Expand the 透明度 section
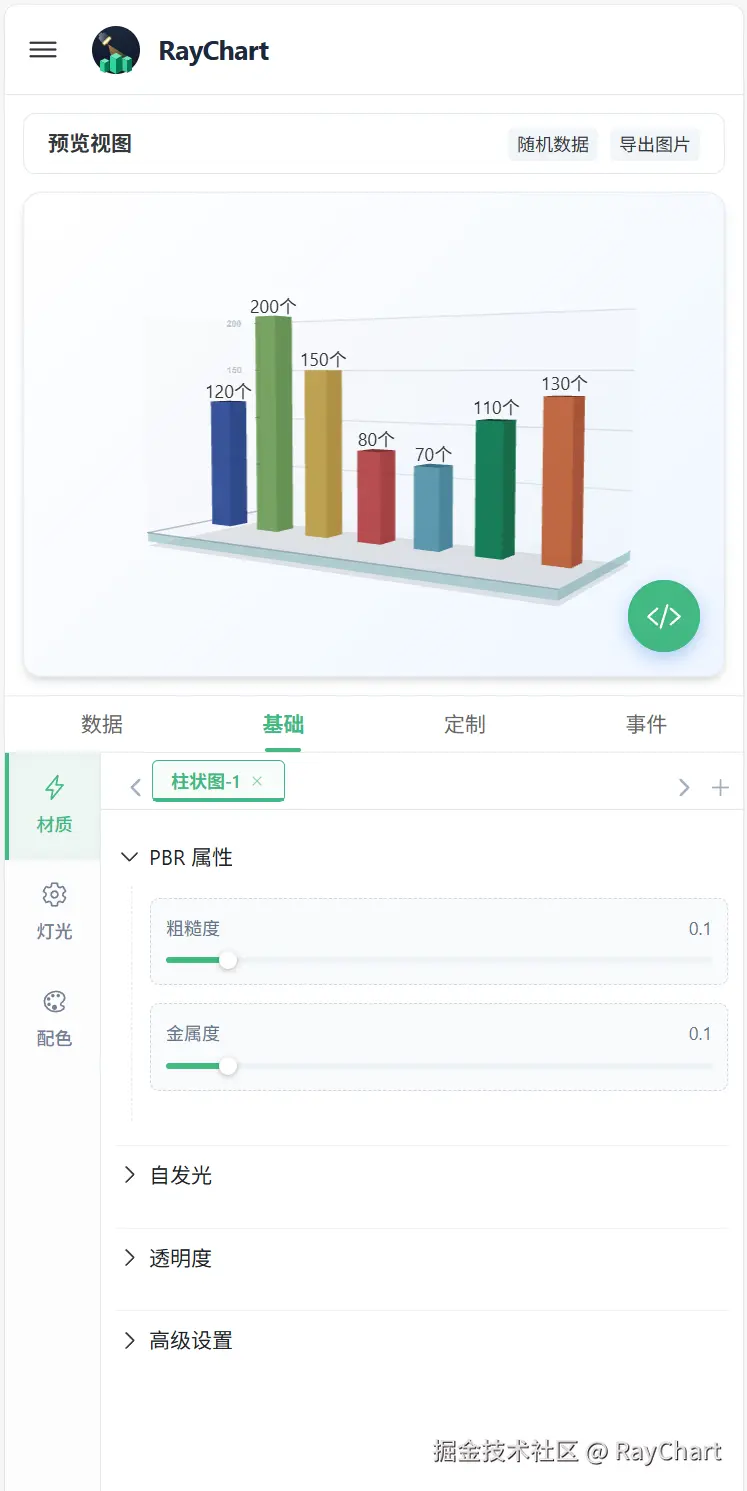Image resolution: width=747 pixels, height=1491 pixels. pos(180,1258)
